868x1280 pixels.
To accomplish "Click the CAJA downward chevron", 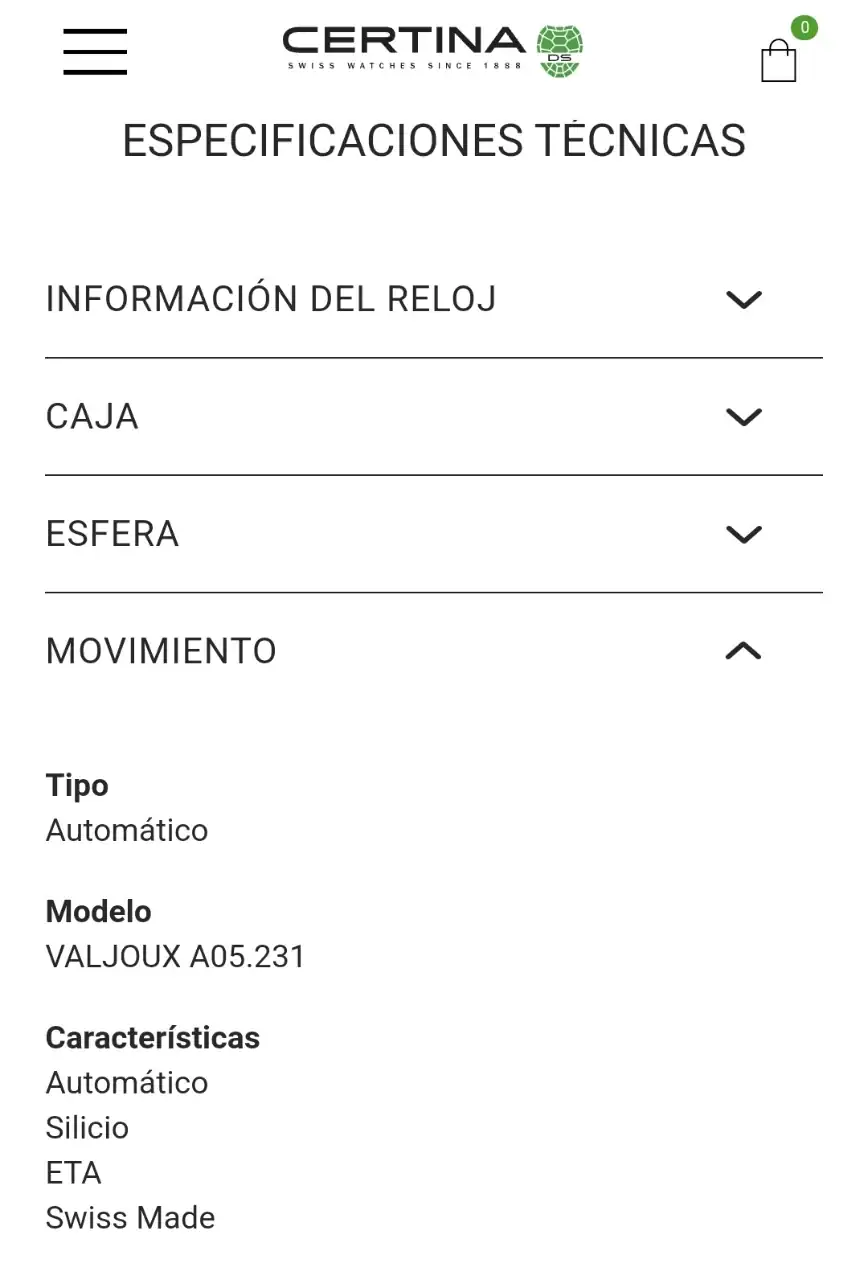I will pos(743,416).
